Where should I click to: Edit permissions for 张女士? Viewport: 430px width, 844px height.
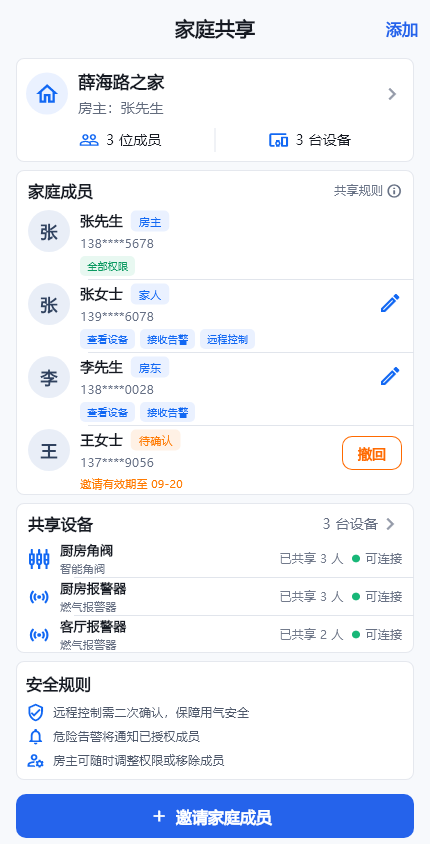(x=390, y=303)
